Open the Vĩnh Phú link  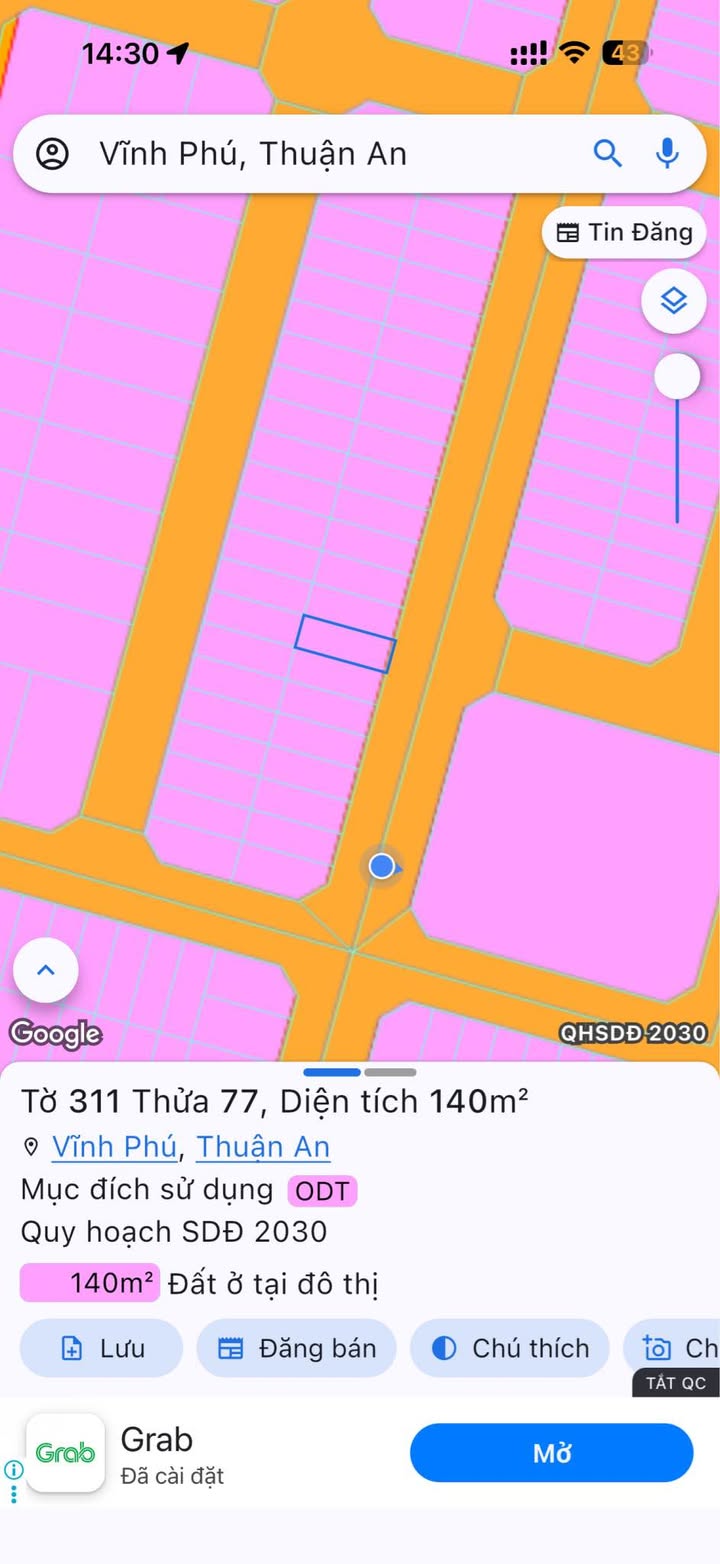[114, 1147]
